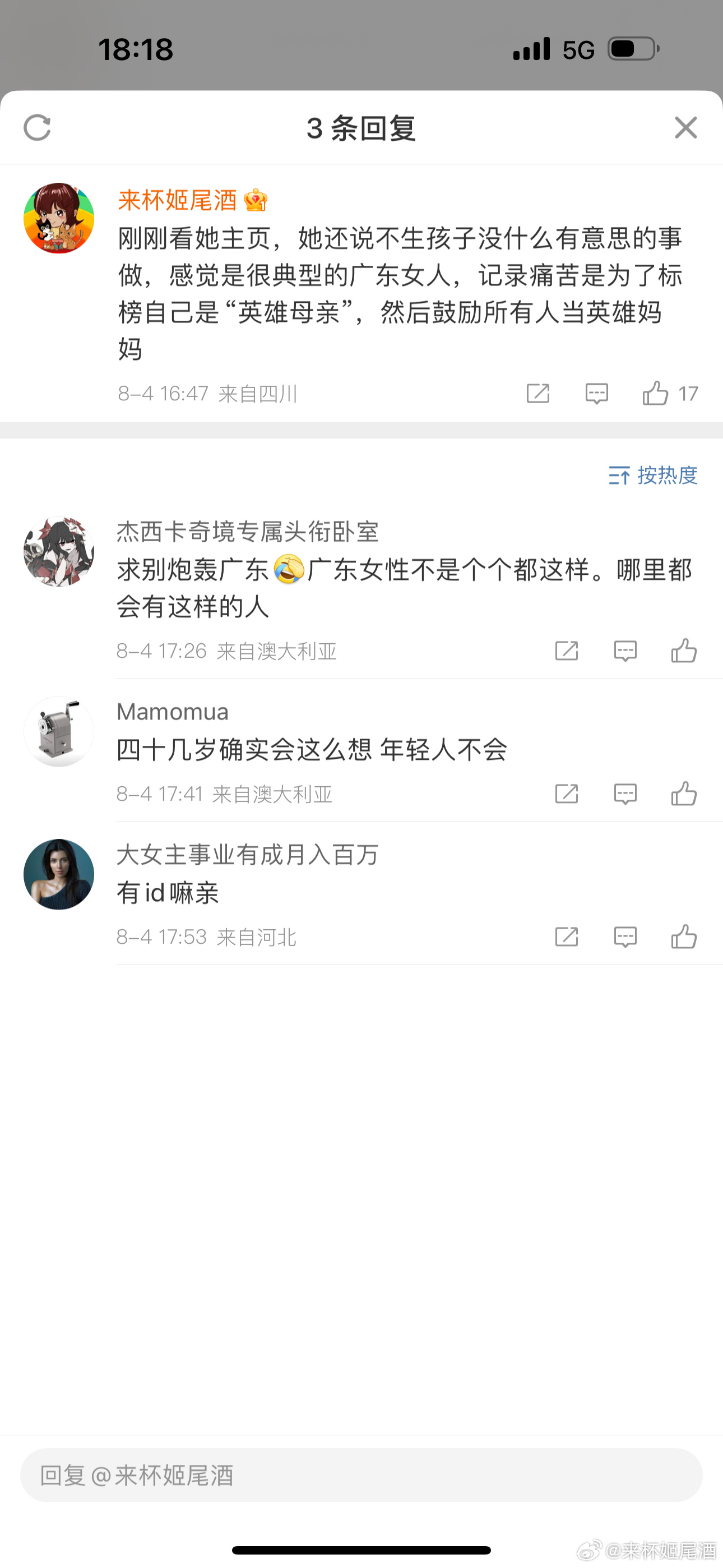
Task: View 大女主事业有成月入百万's avatar profile
Action: tap(59, 874)
